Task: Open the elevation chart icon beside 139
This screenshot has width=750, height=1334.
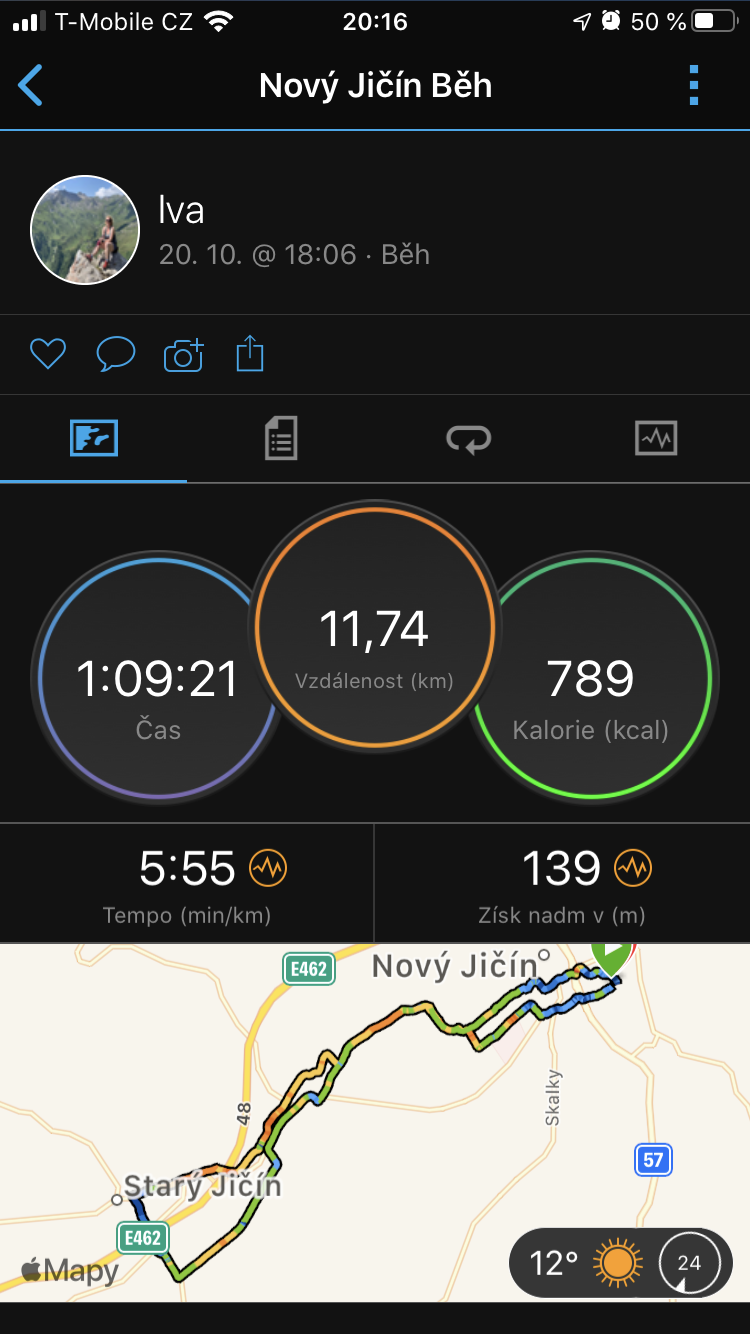Action: (632, 868)
